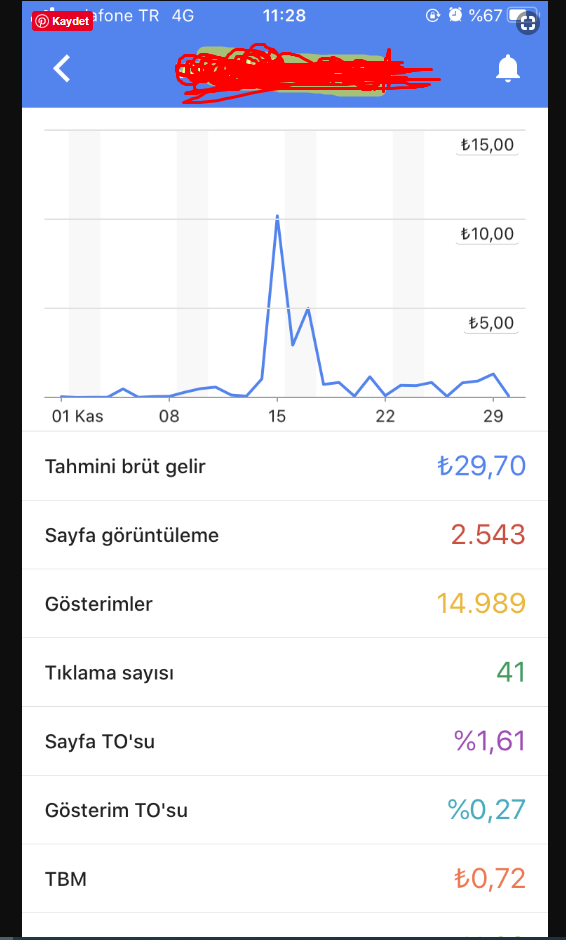Select the Gösterim TO'su metric row
Viewport: 566px width, 940px height.
point(285,811)
